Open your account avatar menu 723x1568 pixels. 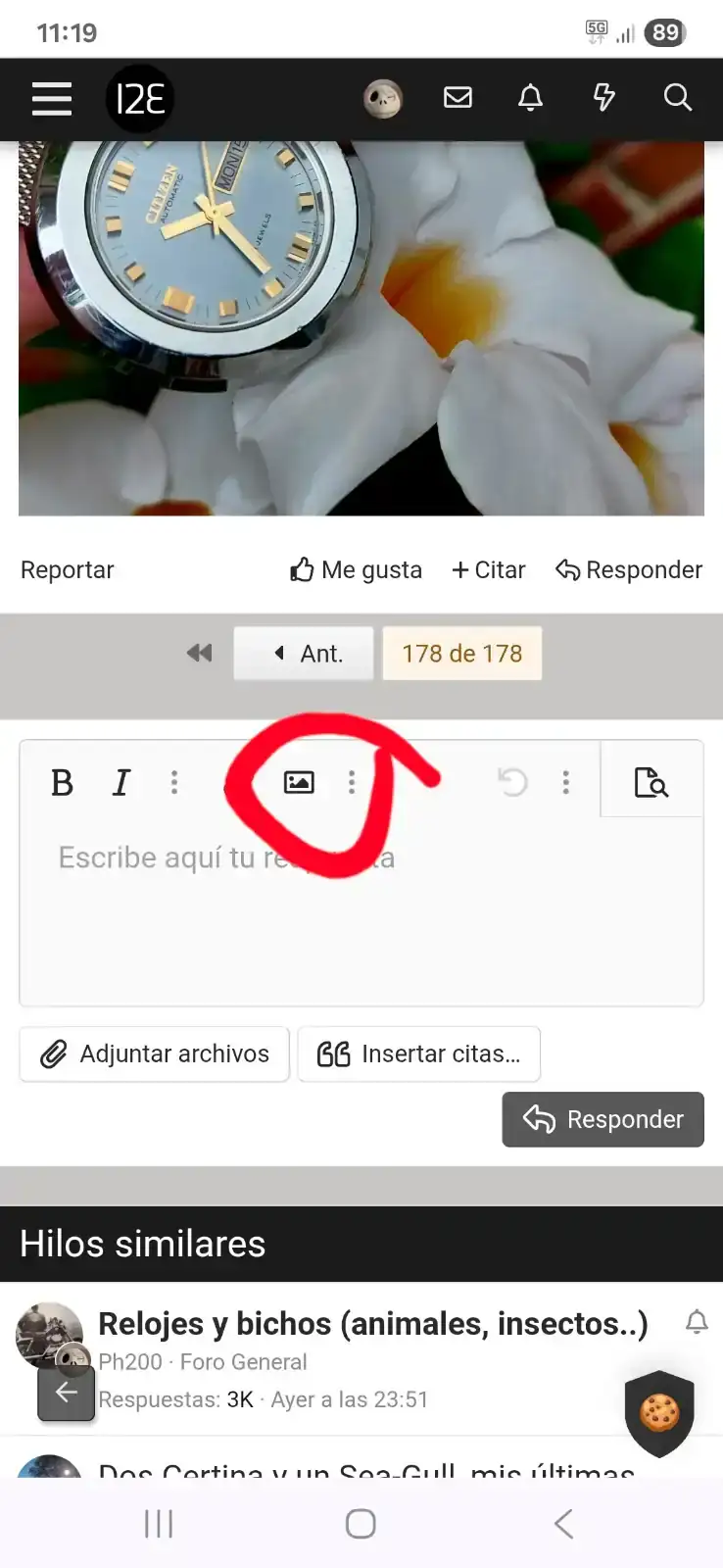pos(382,99)
